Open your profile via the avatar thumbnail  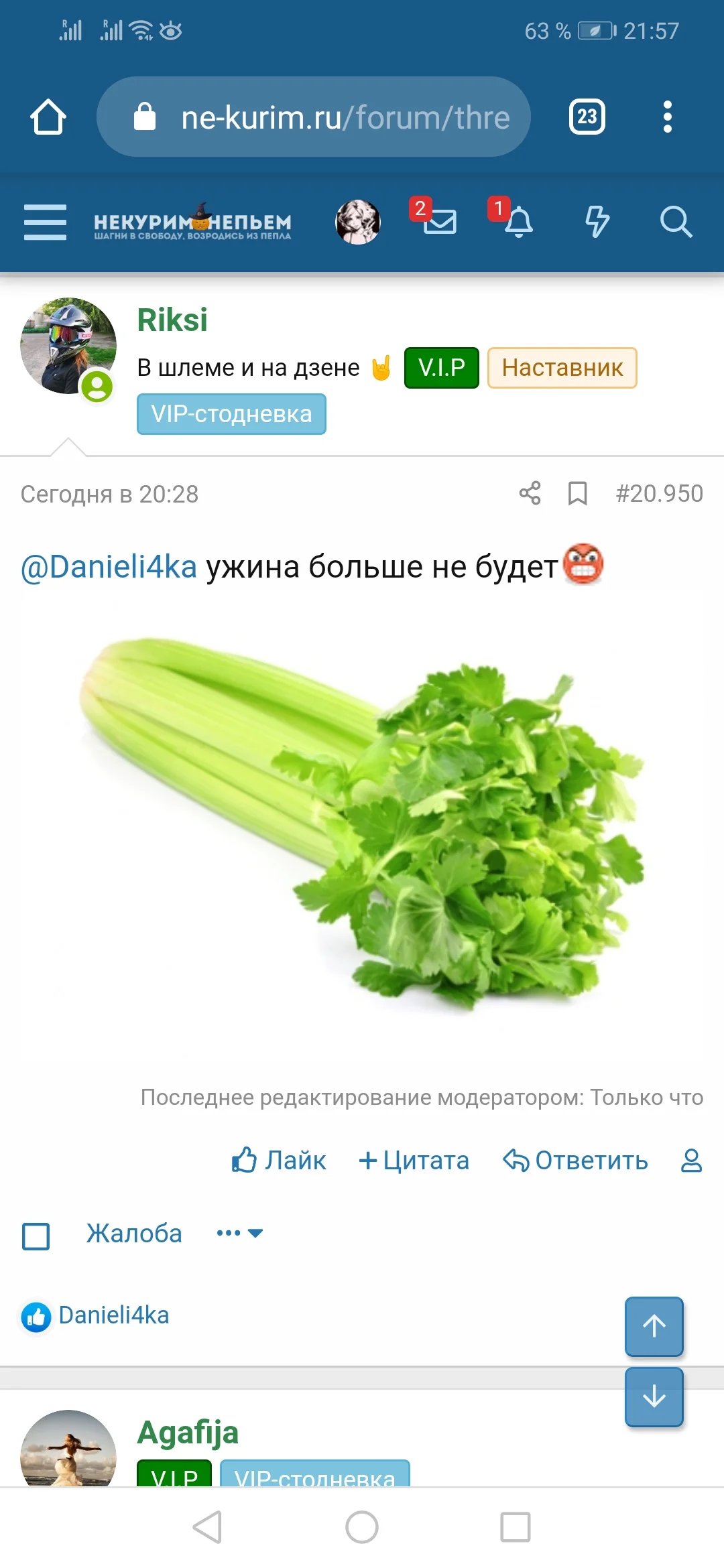tap(357, 222)
